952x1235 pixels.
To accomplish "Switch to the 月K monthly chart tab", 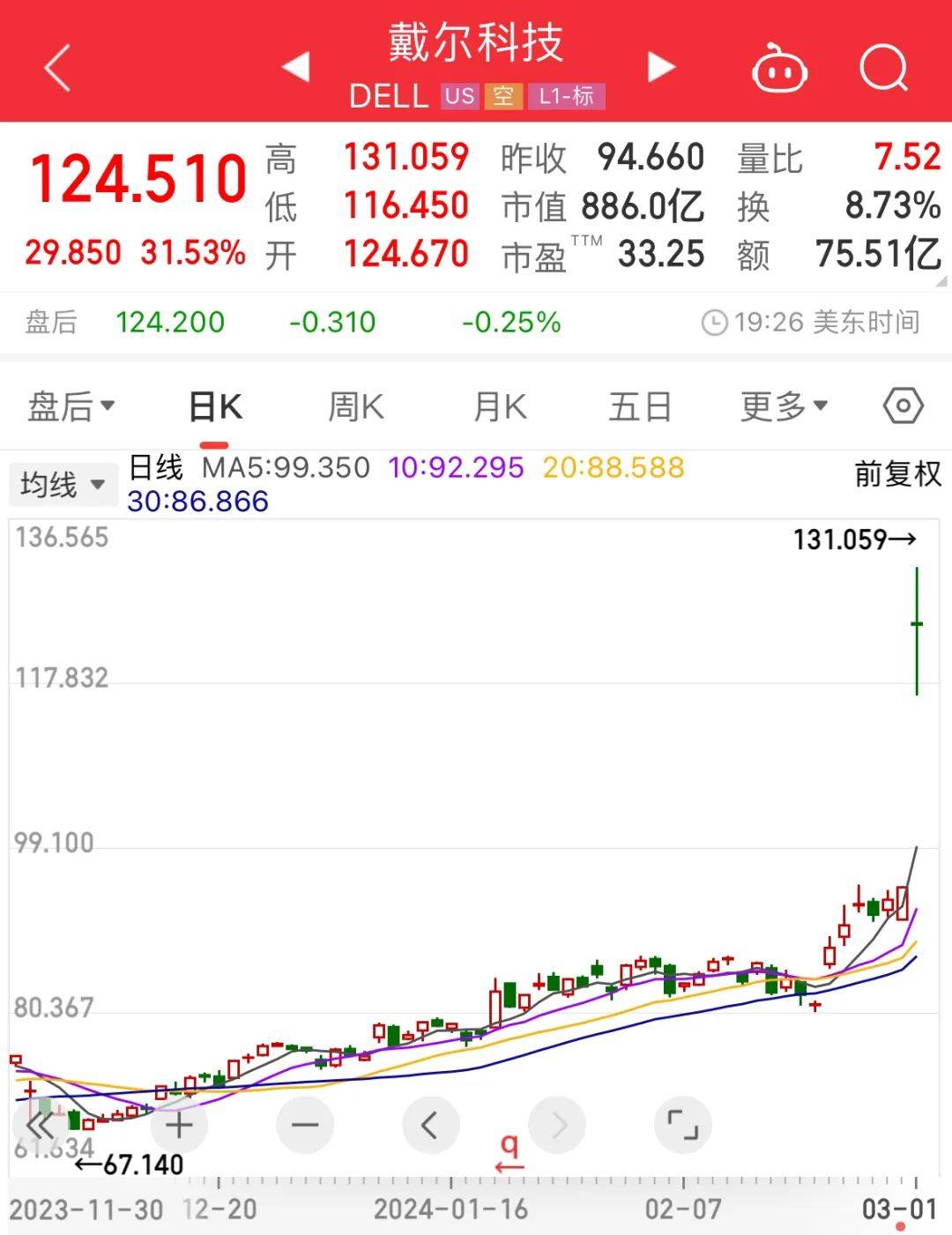I will click(499, 405).
